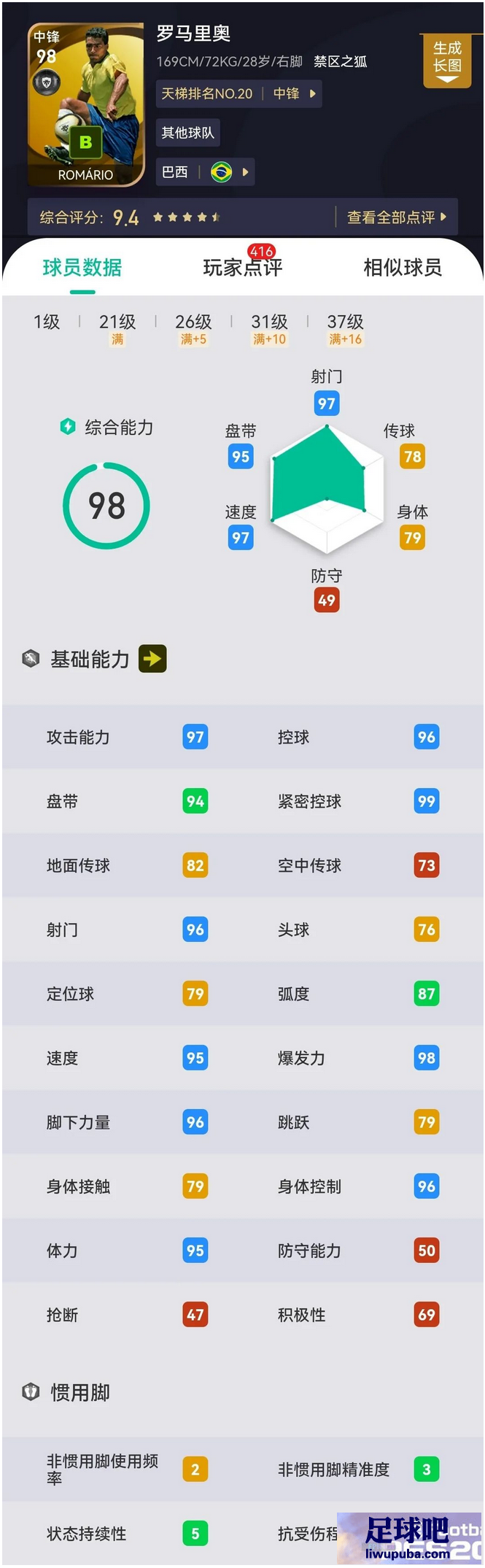View all reviews via 查看全部点评
This screenshot has height=1568, width=485.
point(396,217)
